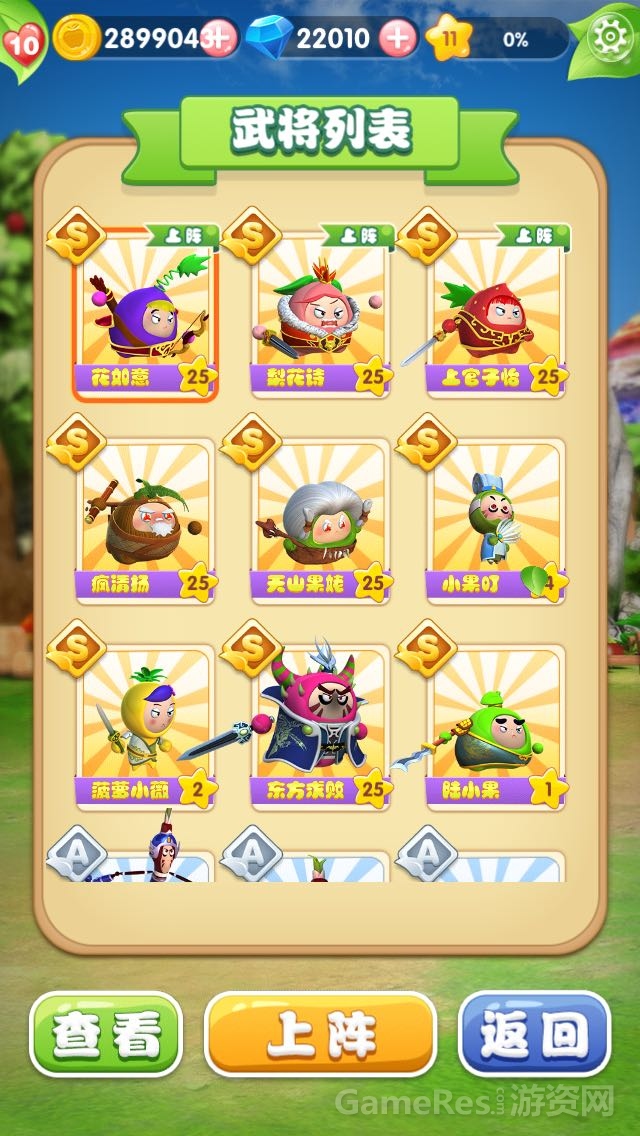Tap the green 查看 view button
Image resolution: width=640 pixels, height=1136 pixels.
tap(106, 1034)
